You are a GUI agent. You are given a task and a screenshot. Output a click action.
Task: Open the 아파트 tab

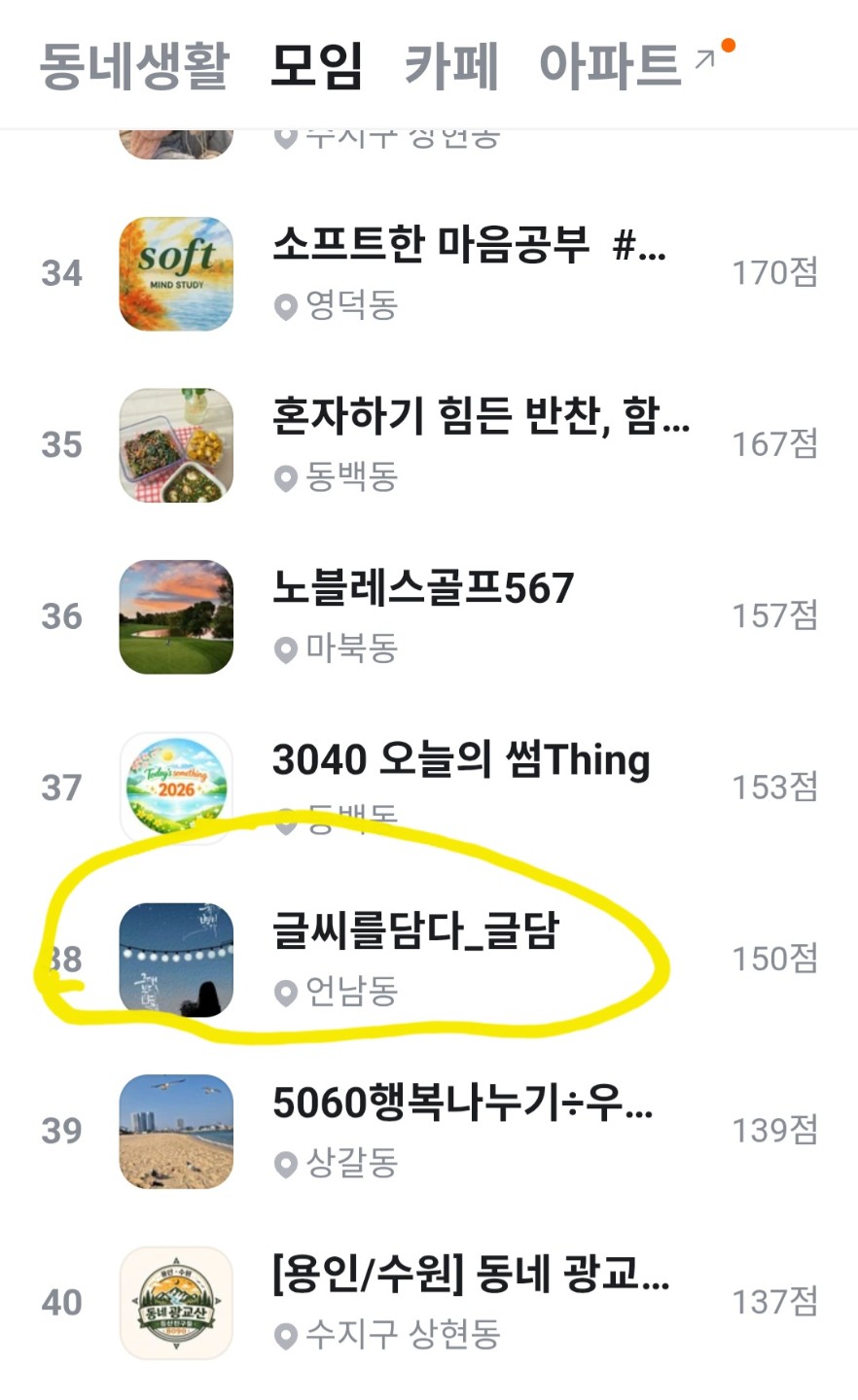pos(611,66)
